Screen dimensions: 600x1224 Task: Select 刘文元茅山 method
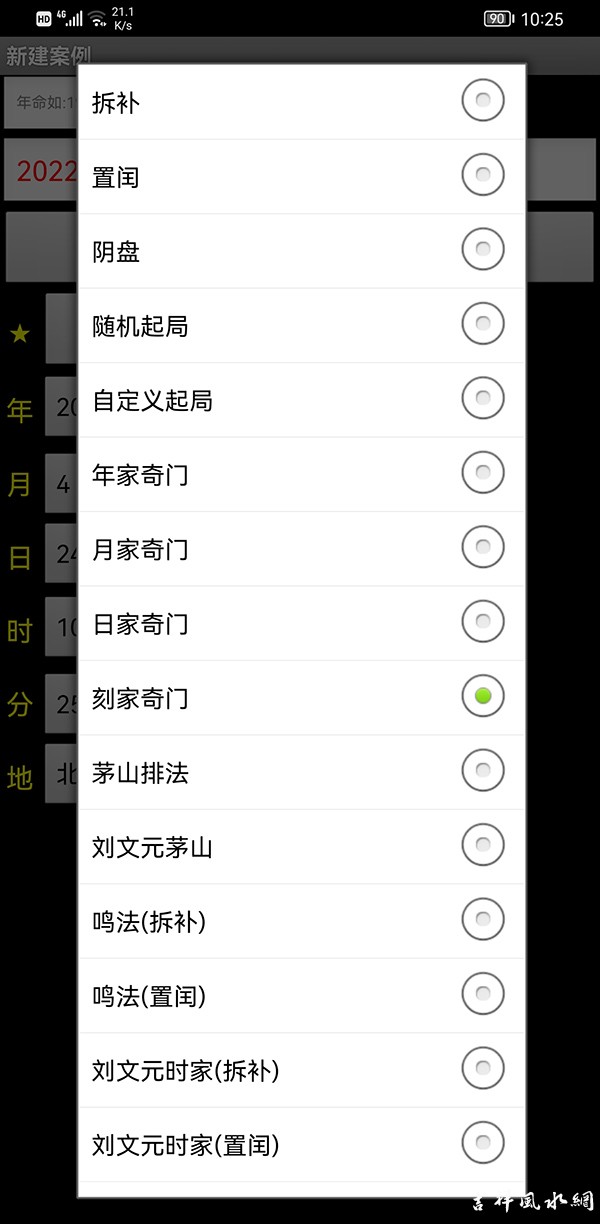coord(300,847)
